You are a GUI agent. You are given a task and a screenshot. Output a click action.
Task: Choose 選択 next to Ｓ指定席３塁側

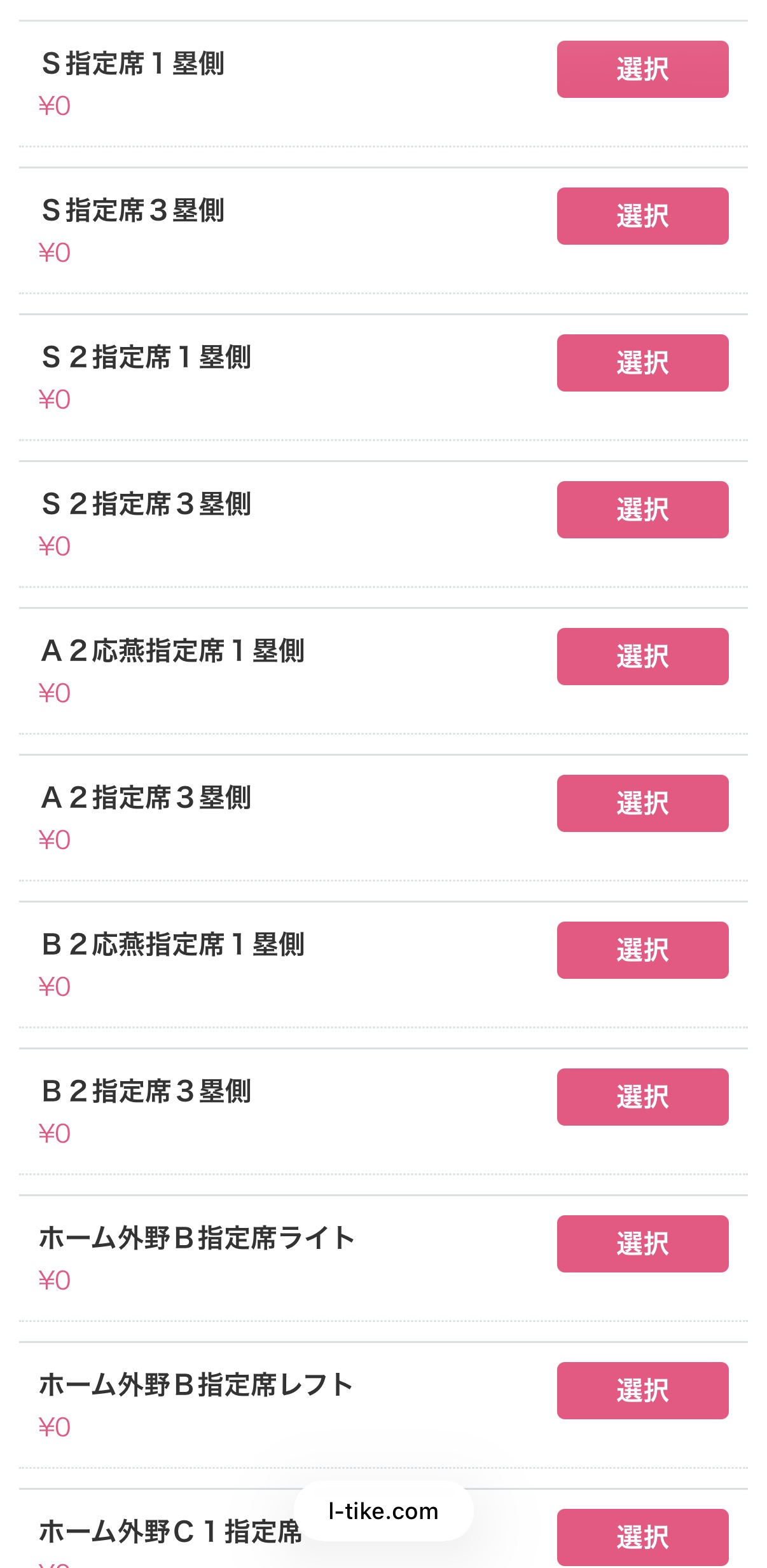642,216
